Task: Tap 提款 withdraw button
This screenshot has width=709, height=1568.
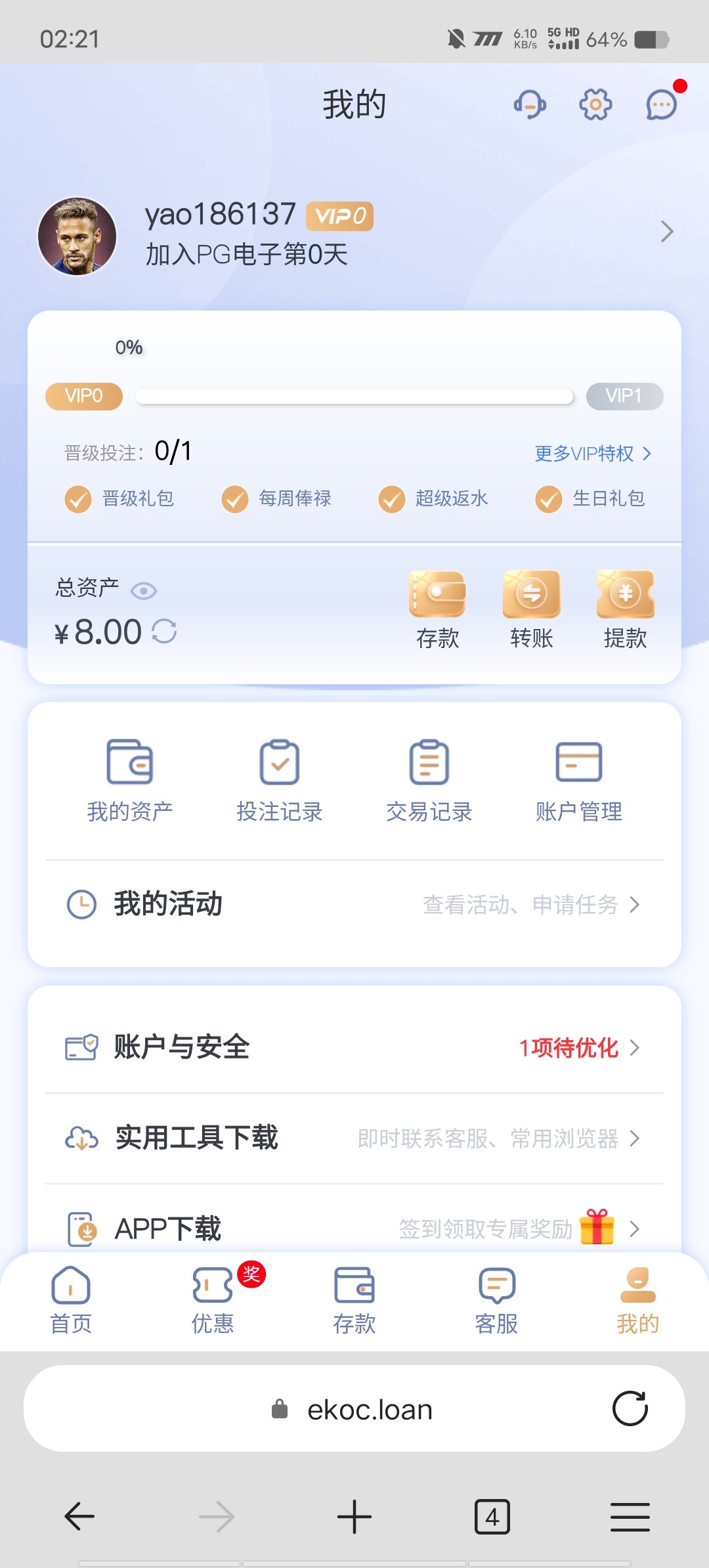Action: tap(625, 609)
